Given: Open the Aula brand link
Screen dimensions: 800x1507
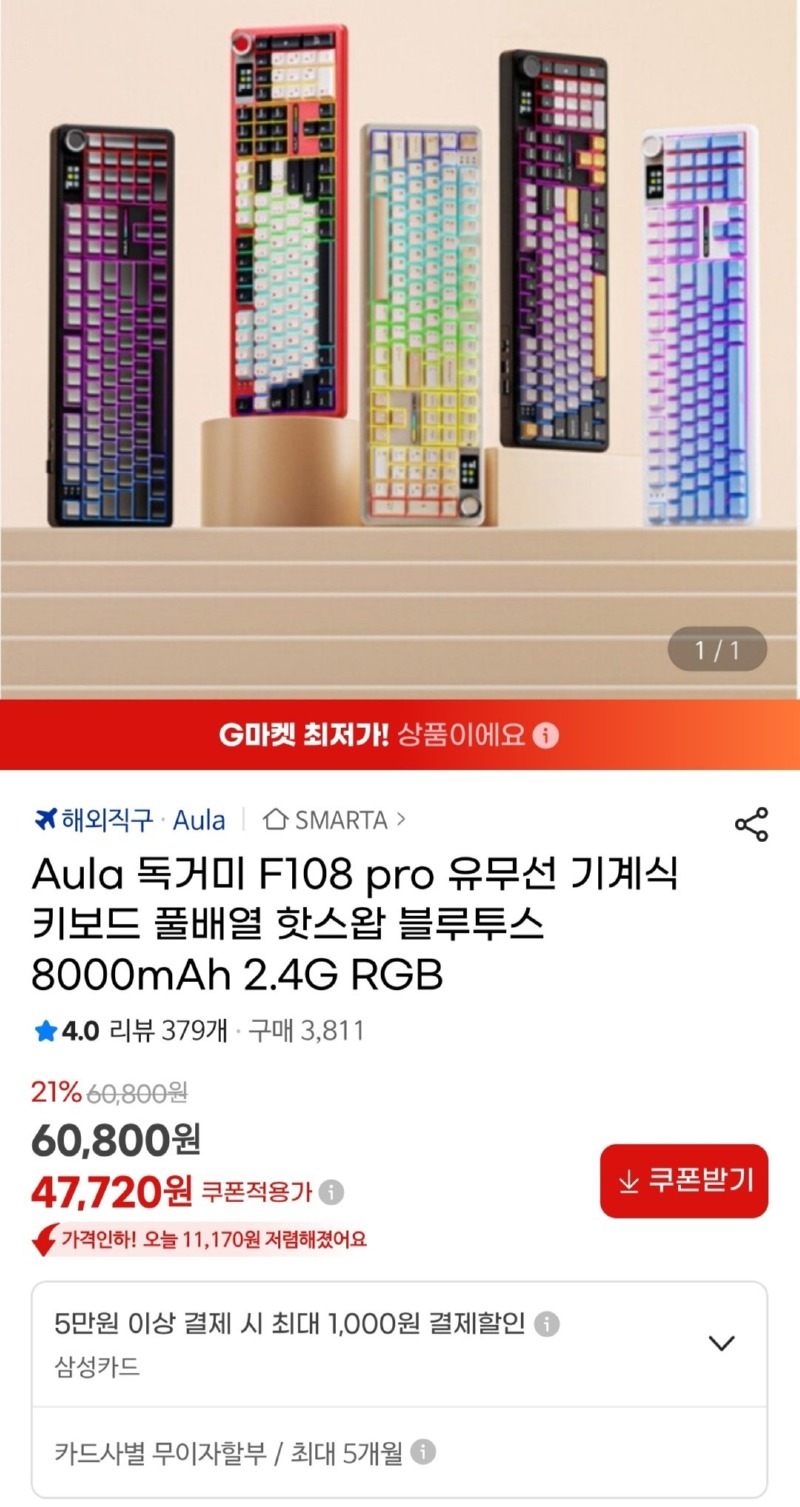Looking at the screenshot, I should click(x=199, y=820).
